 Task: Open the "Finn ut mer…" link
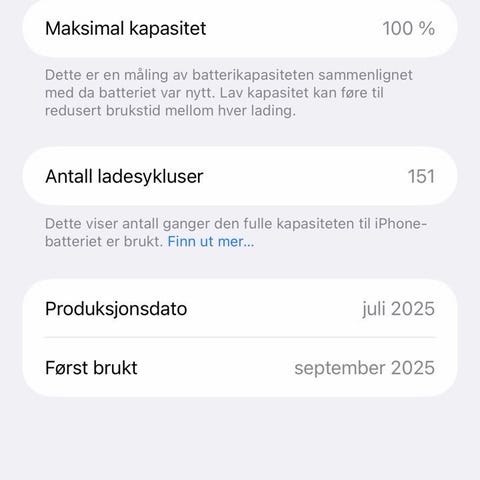[x=211, y=241]
